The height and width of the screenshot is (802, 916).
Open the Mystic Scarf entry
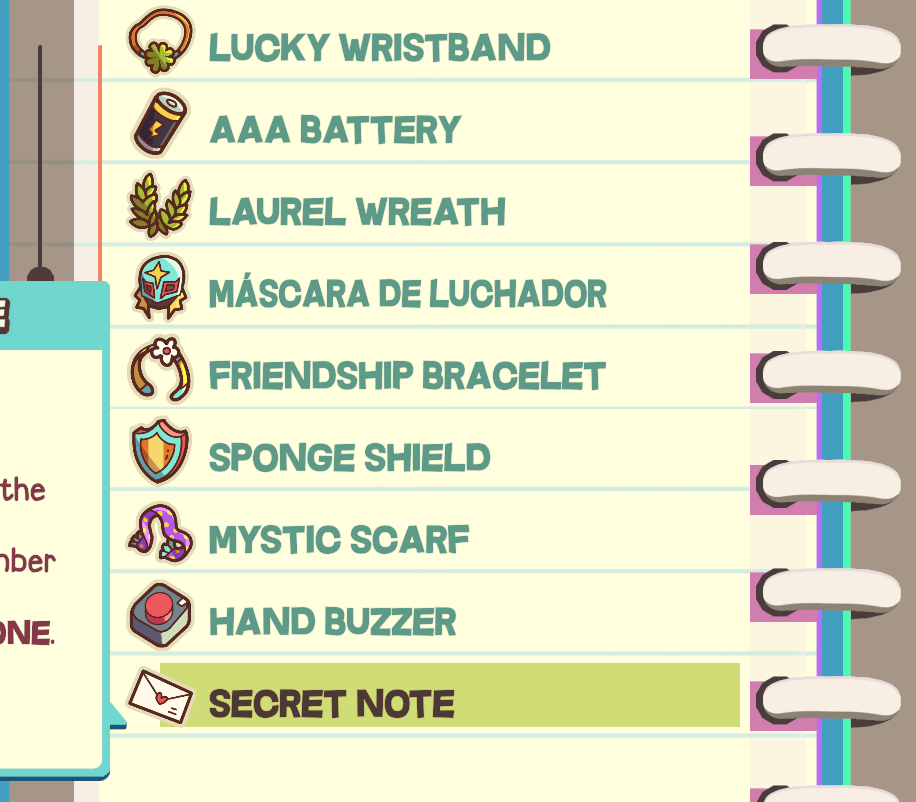coord(338,540)
